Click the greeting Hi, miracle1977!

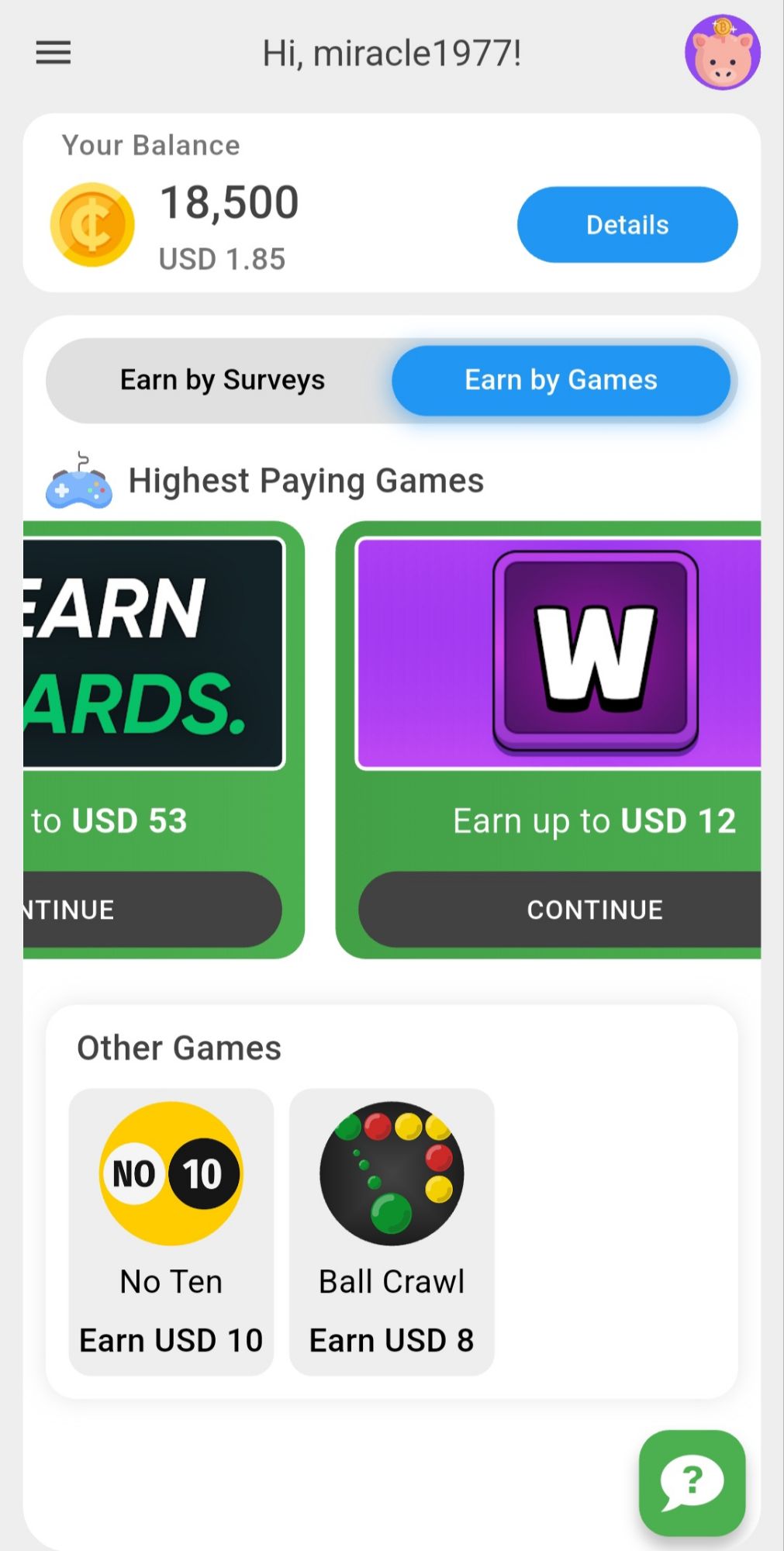(x=392, y=52)
